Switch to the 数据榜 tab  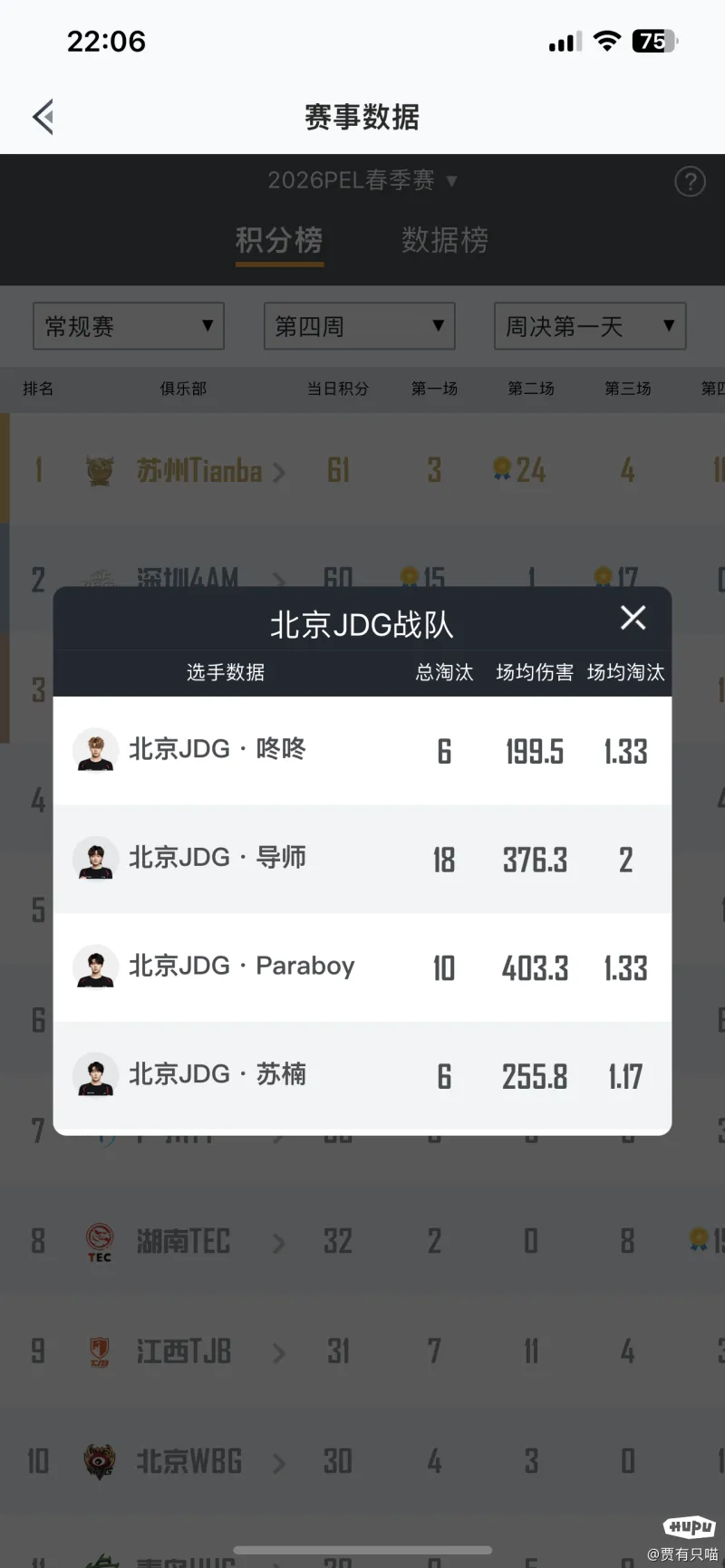445,239
